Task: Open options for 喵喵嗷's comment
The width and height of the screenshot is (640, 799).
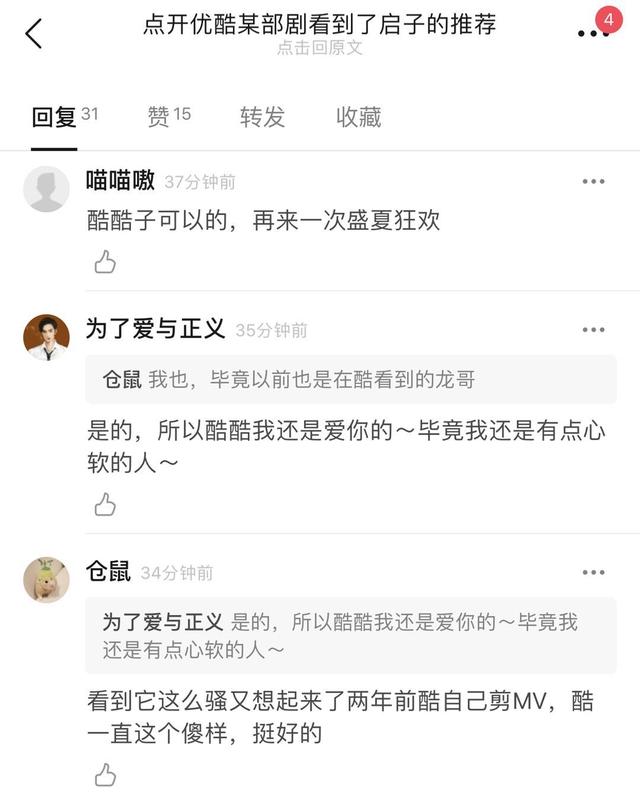Action: point(593,182)
